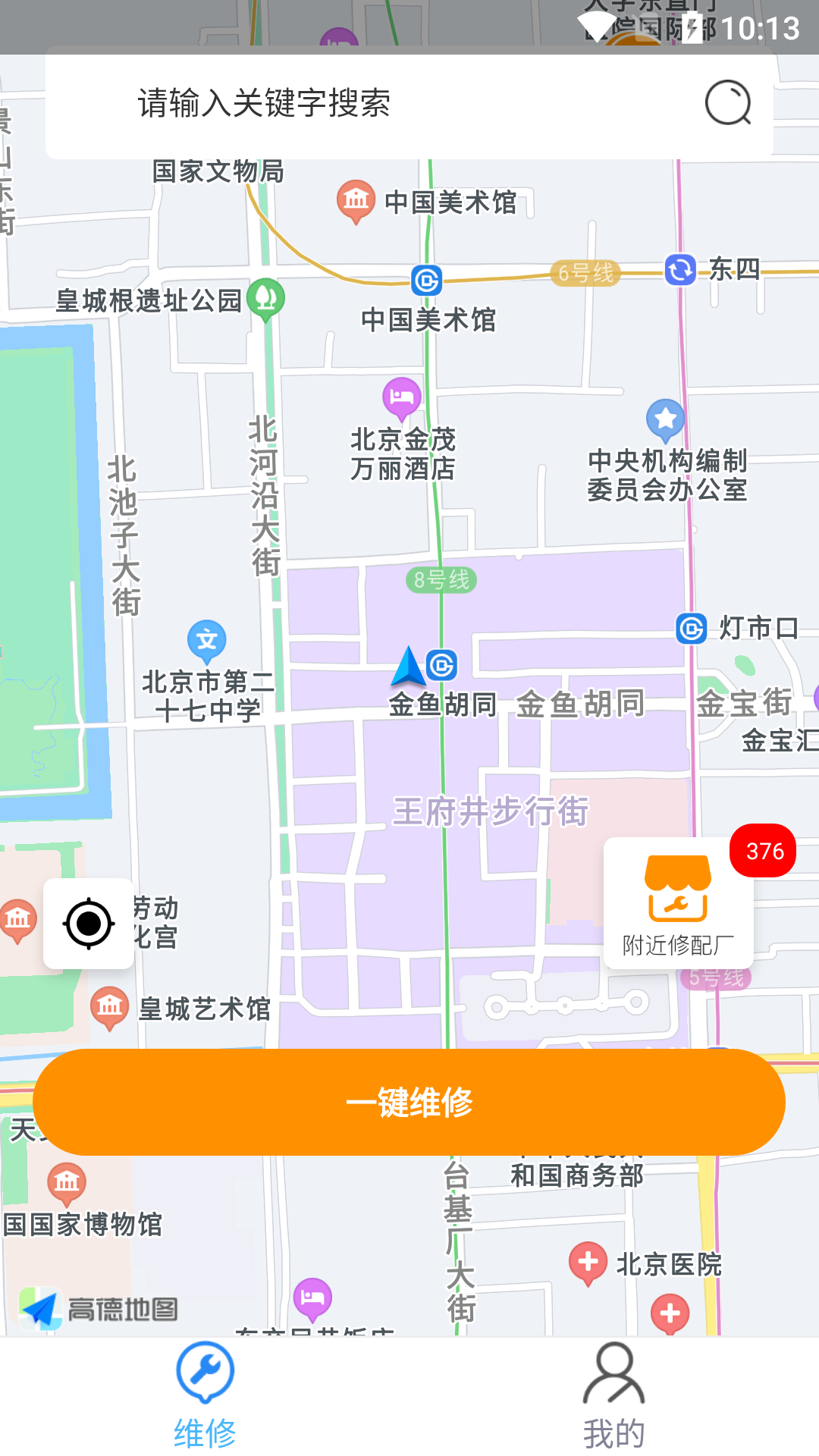The height and width of the screenshot is (1456, 819).
Task: Tap the blue navigation arrow showing current position
Action: coord(409,667)
